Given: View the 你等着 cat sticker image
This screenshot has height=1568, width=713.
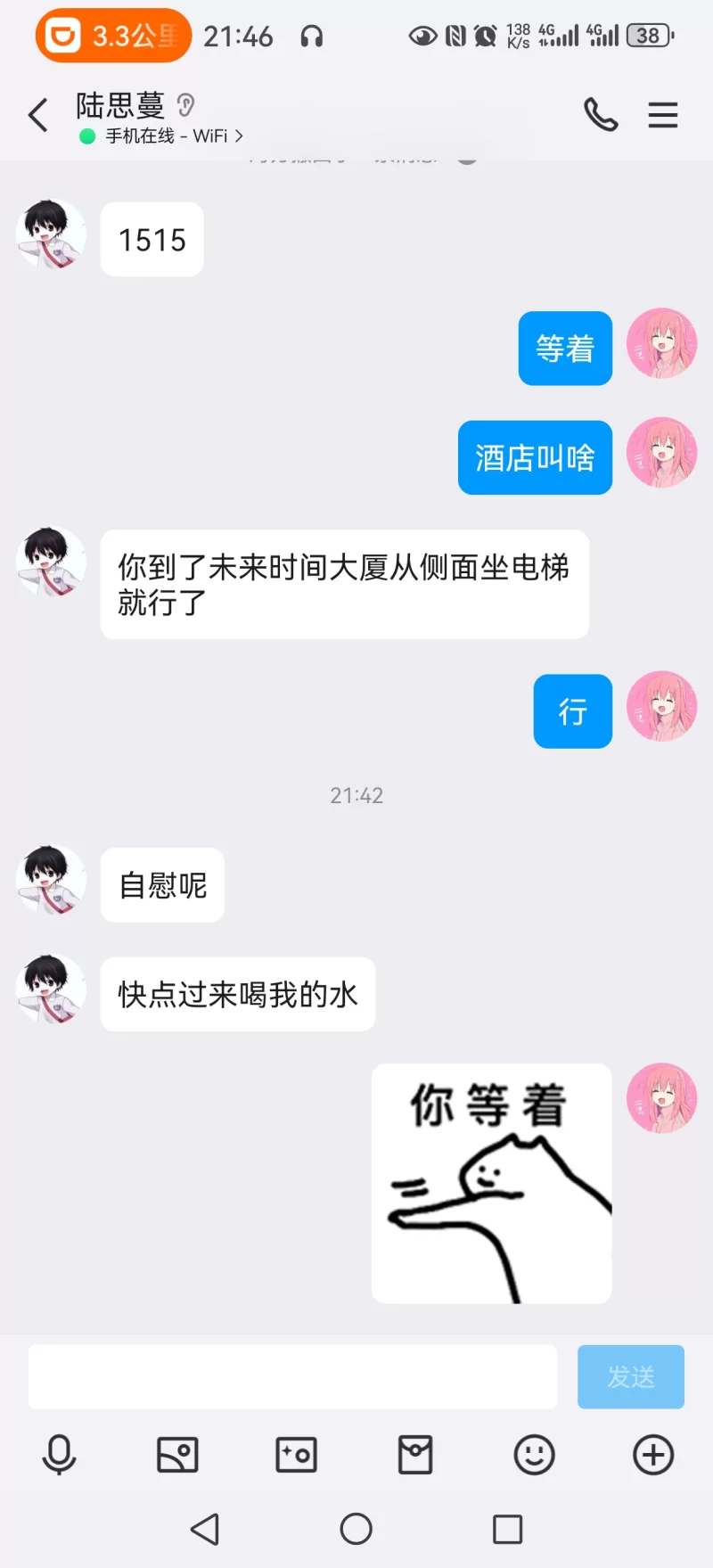Looking at the screenshot, I should (491, 1183).
